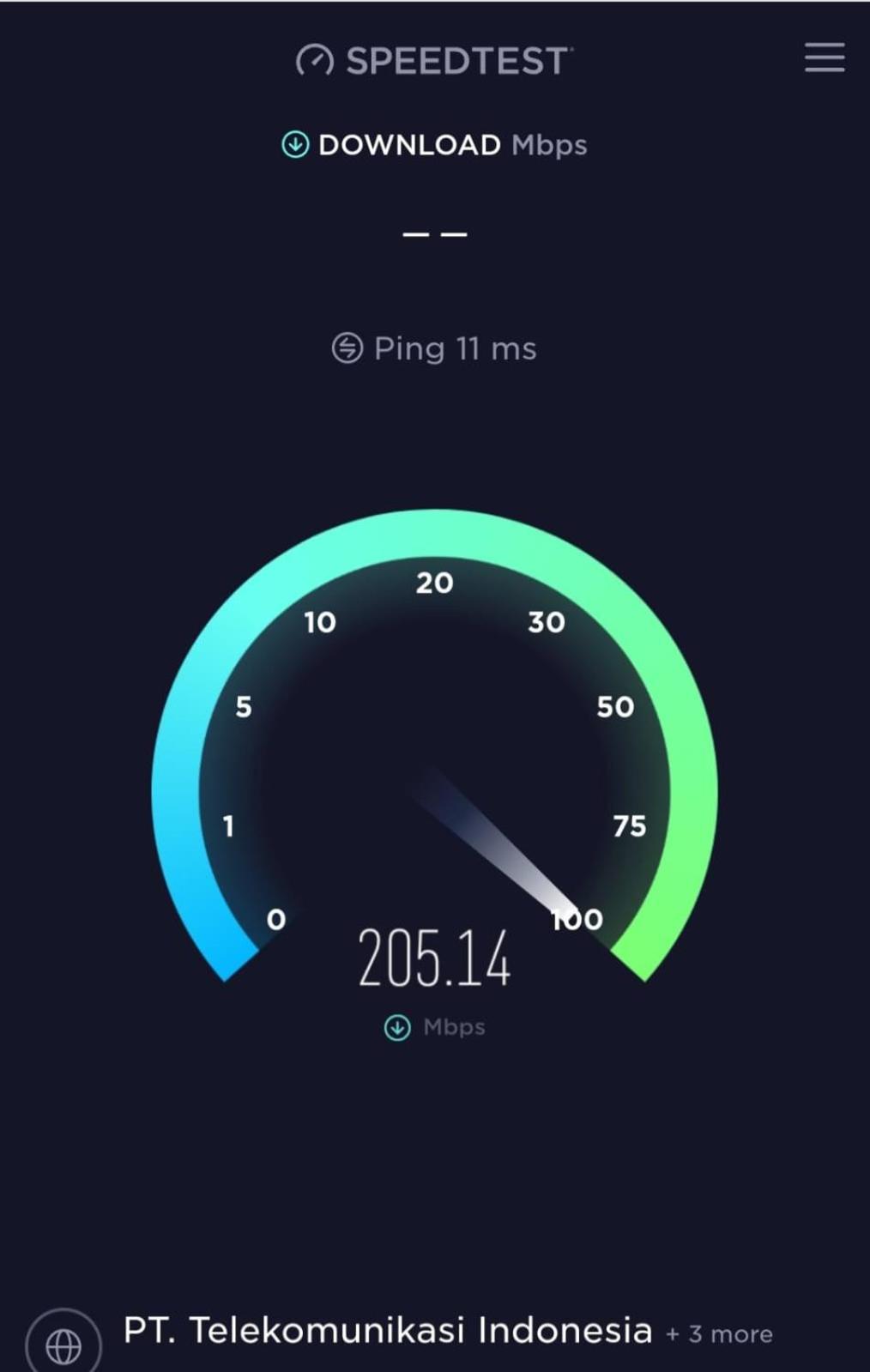This screenshot has width=870, height=1372.
Task: Open the hamburger menu
Action: (x=824, y=57)
